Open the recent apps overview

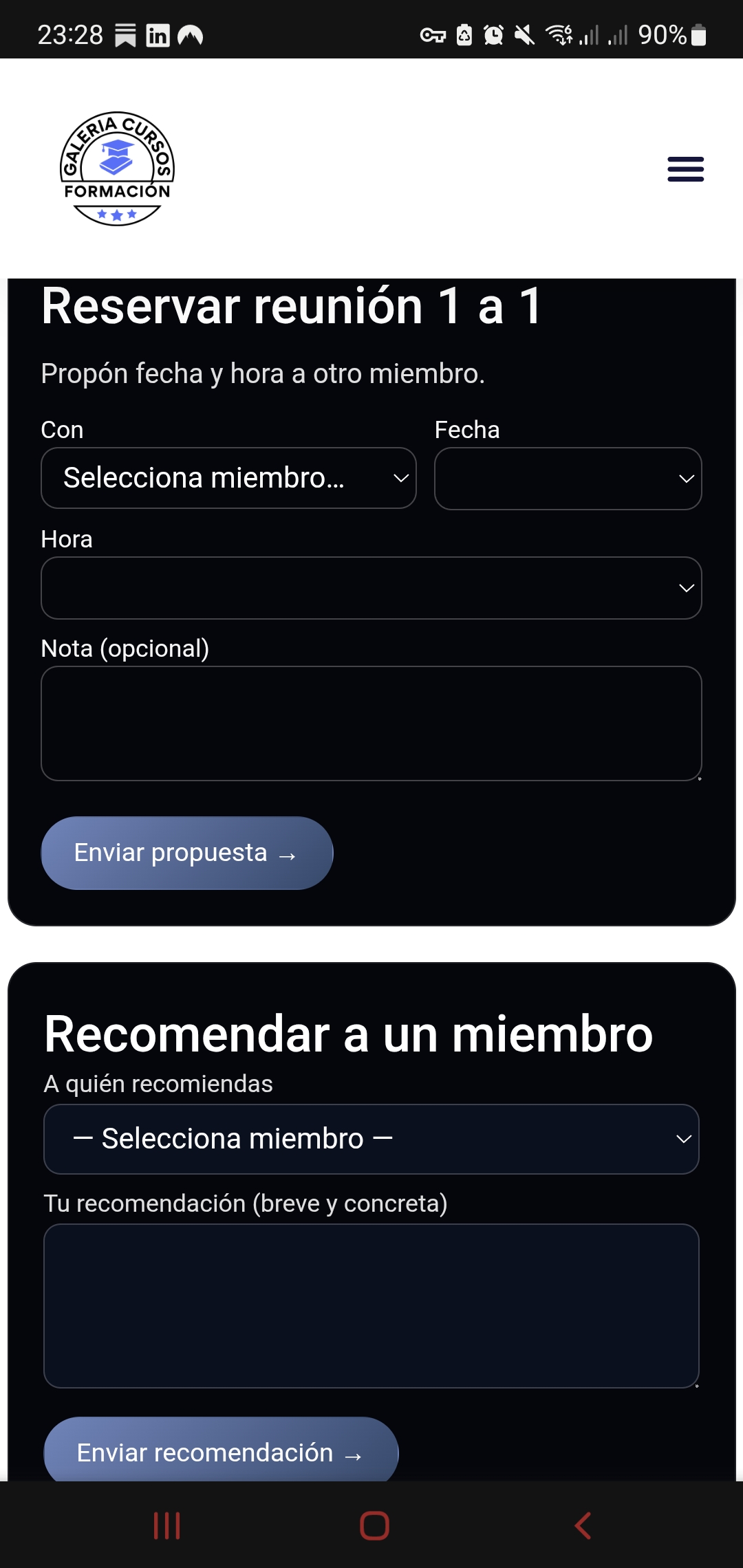point(166,1525)
